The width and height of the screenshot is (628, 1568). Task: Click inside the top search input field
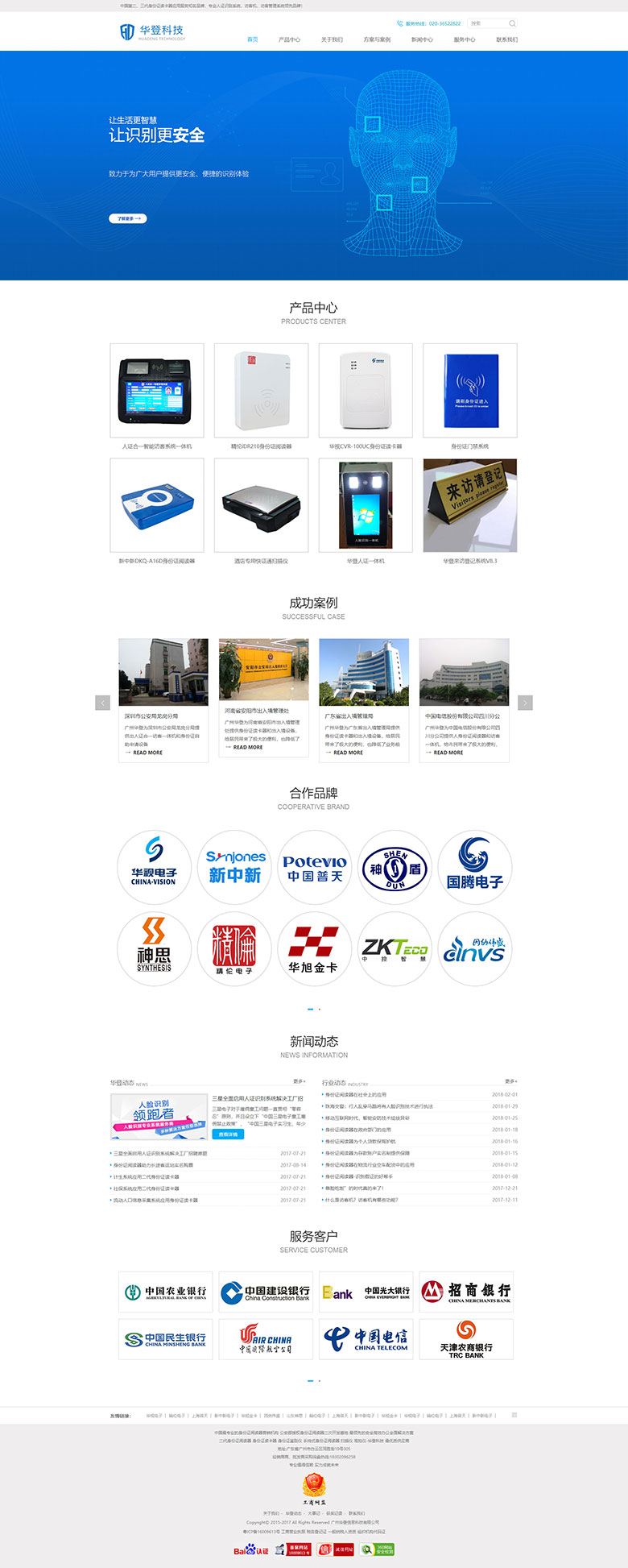click(x=483, y=23)
